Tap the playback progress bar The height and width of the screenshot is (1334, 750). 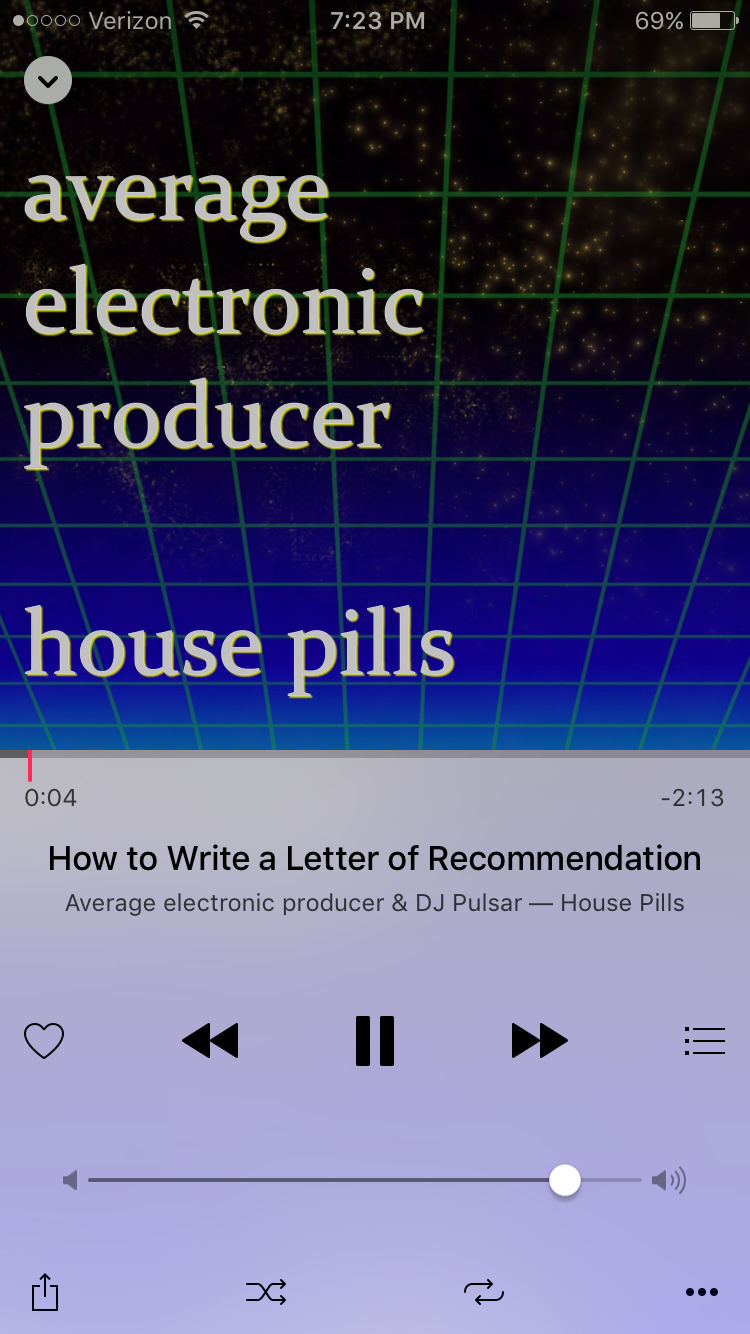coord(375,754)
